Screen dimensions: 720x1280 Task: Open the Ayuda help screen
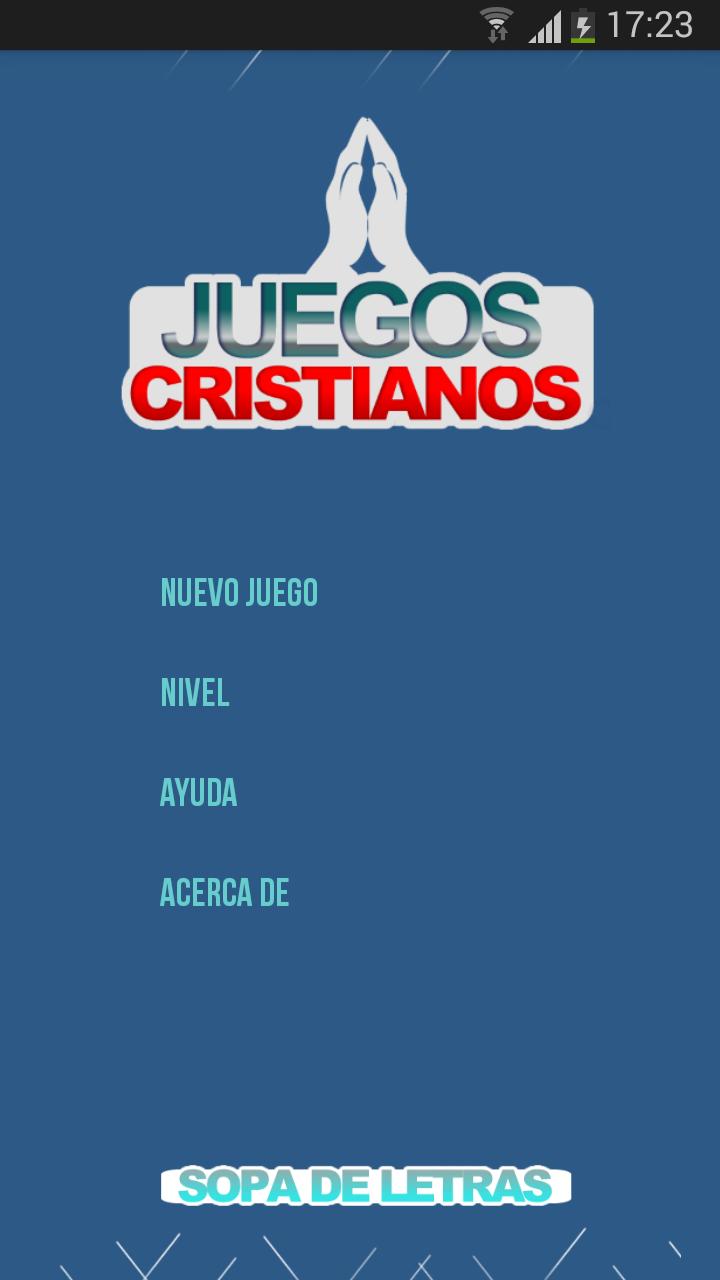point(199,793)
